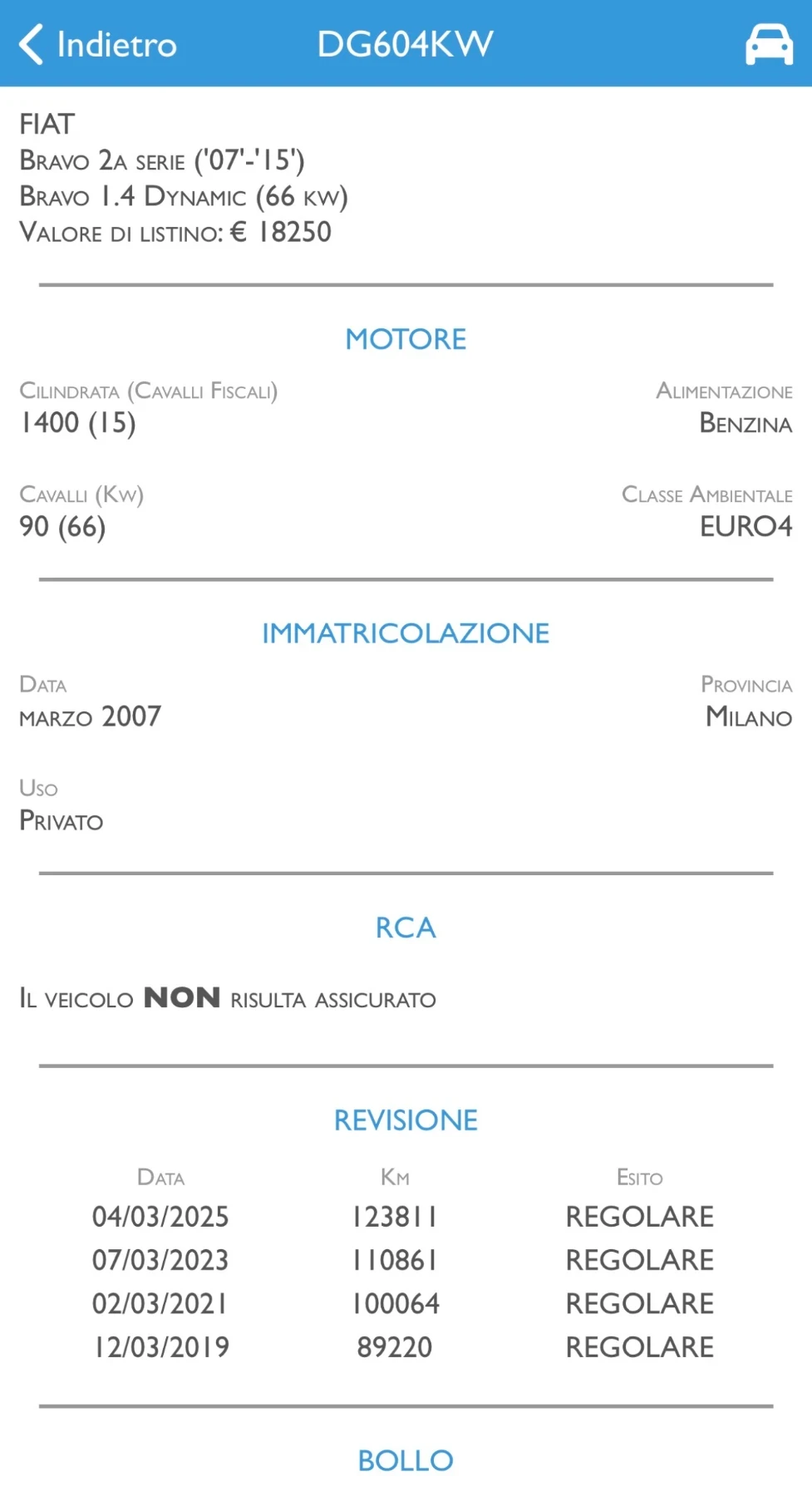Go back using the Indietro button
The height and width of the screenshot is (1496, 812).
(98, 44)
